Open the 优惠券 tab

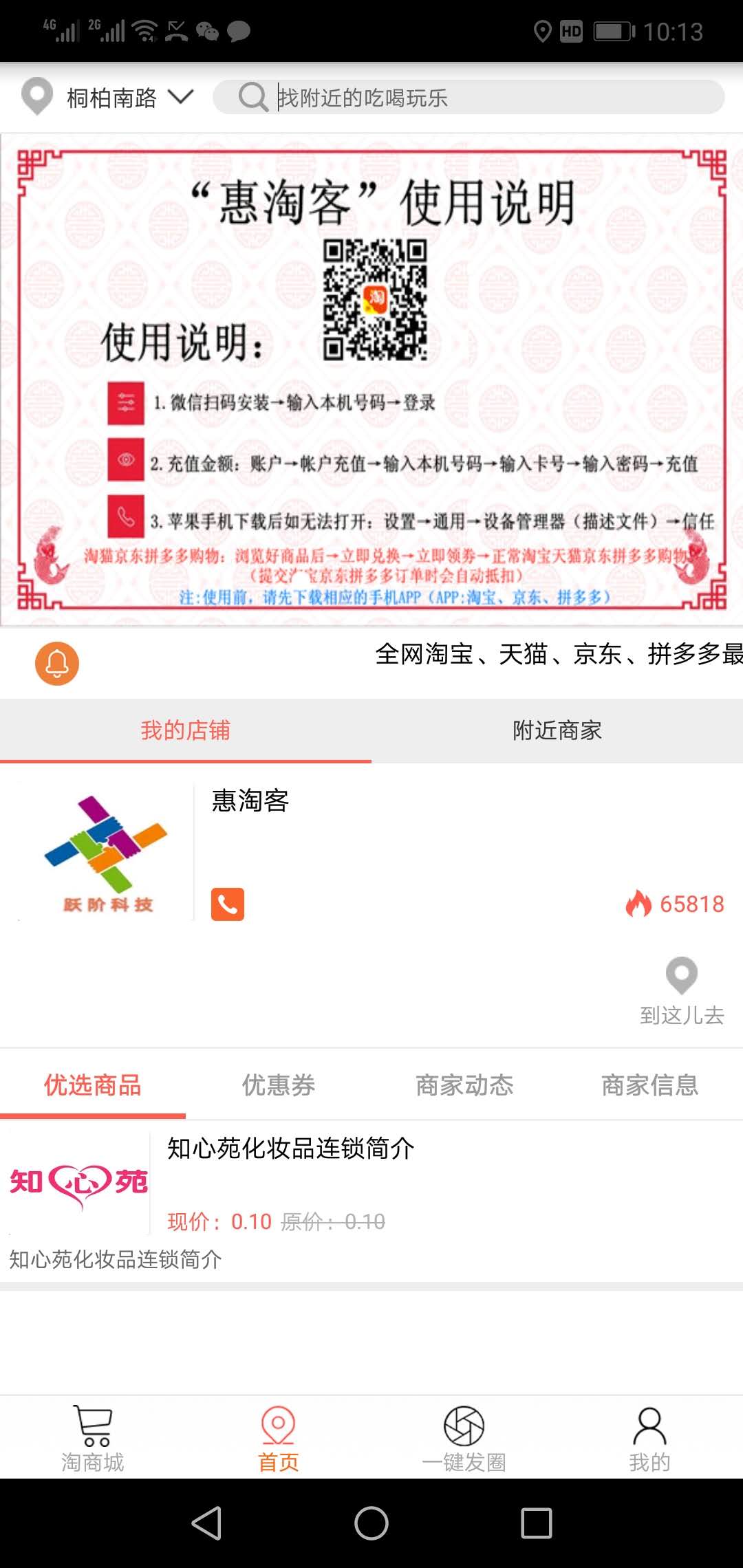(279, 1085)
